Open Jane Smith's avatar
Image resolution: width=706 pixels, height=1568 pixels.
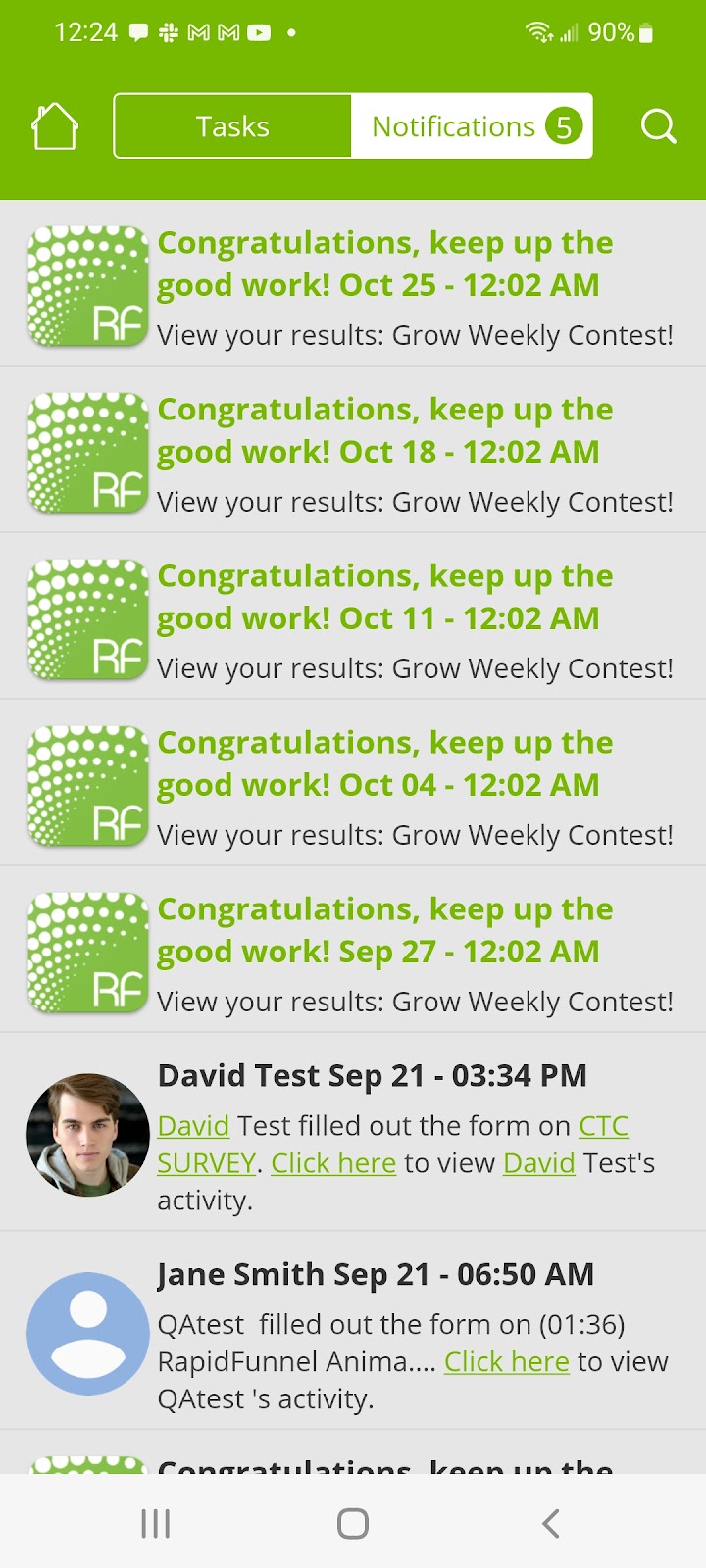click(x=87, y=1334)
